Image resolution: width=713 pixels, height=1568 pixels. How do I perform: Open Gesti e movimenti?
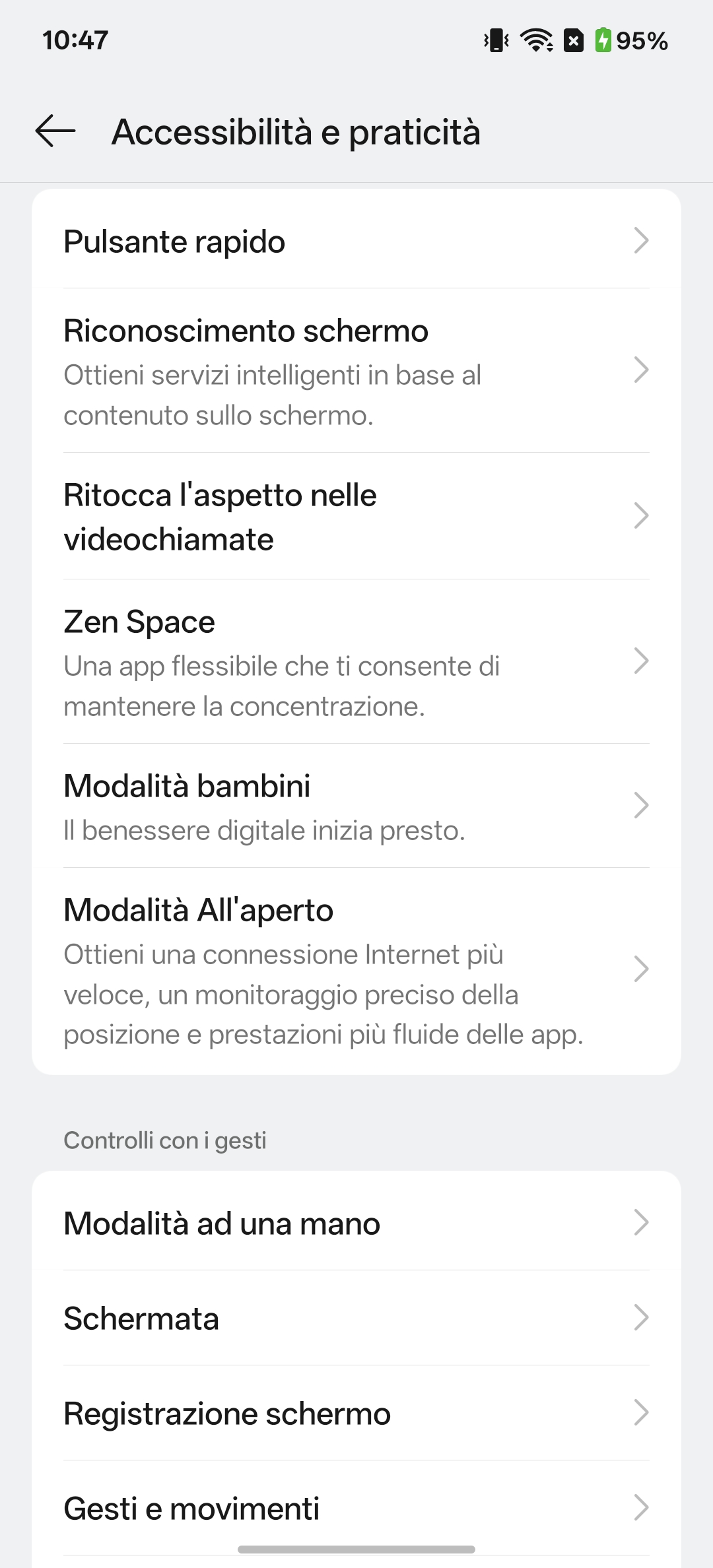coord(356,1508)
